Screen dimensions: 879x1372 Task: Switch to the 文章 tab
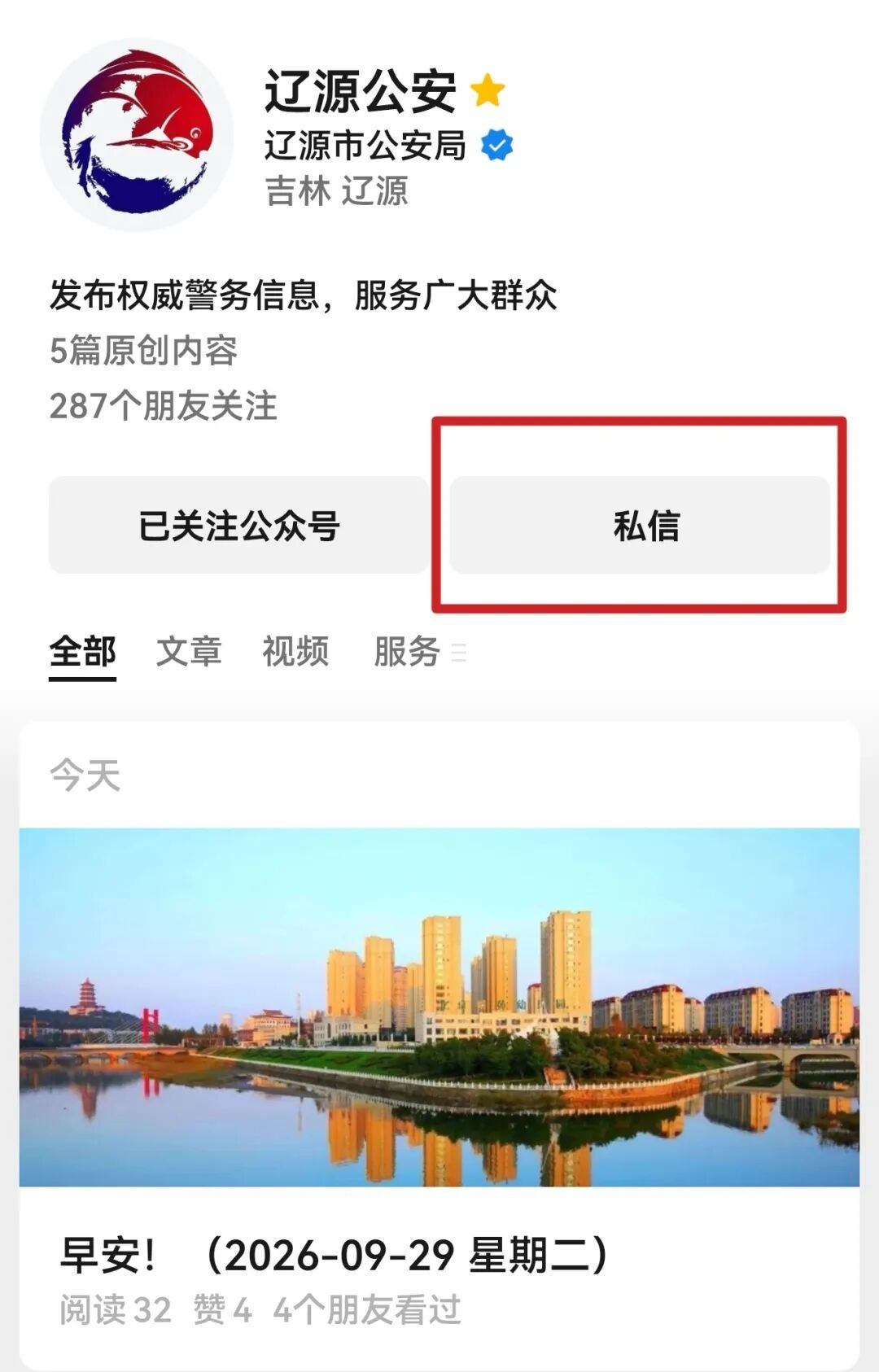[x=189, y=652]
